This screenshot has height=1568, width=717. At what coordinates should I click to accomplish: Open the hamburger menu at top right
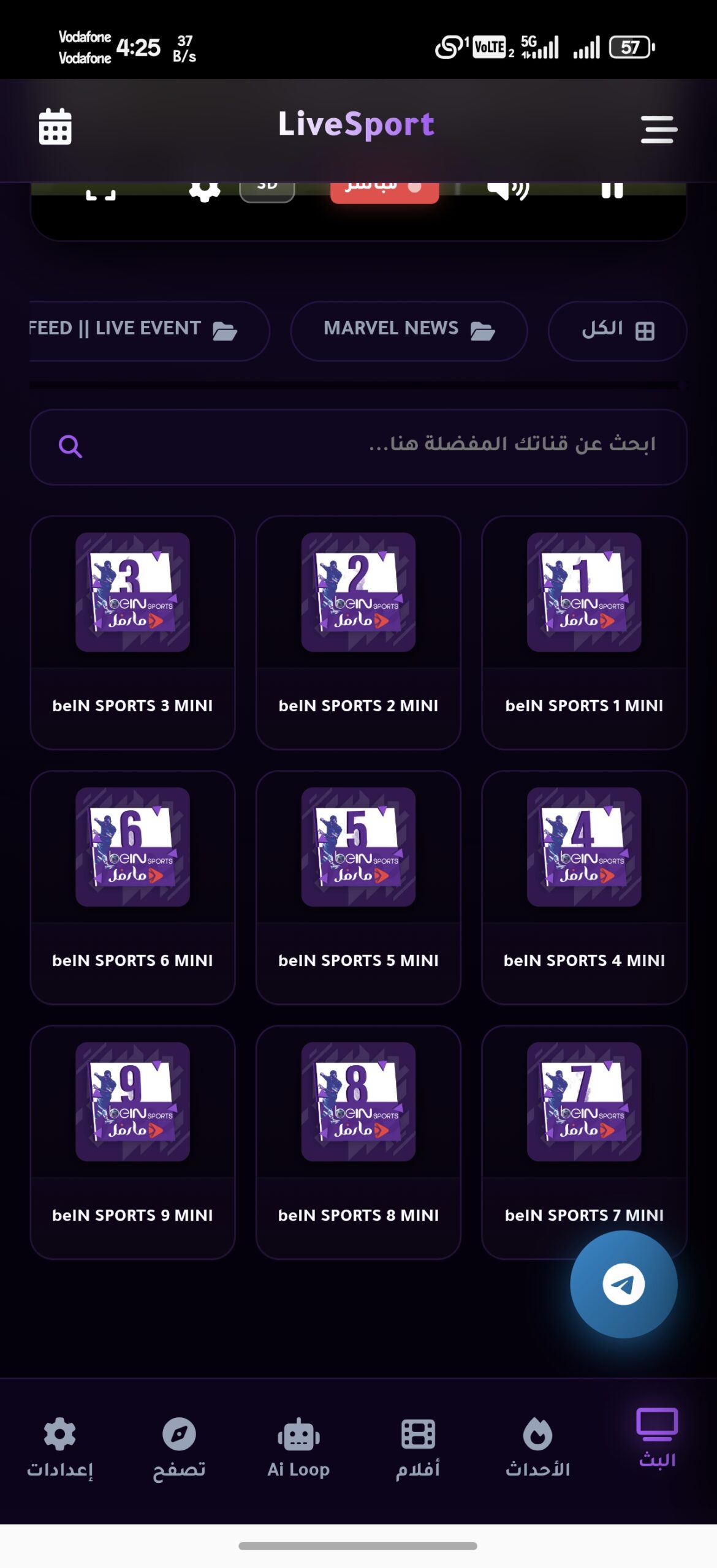(x=658, y=129)
